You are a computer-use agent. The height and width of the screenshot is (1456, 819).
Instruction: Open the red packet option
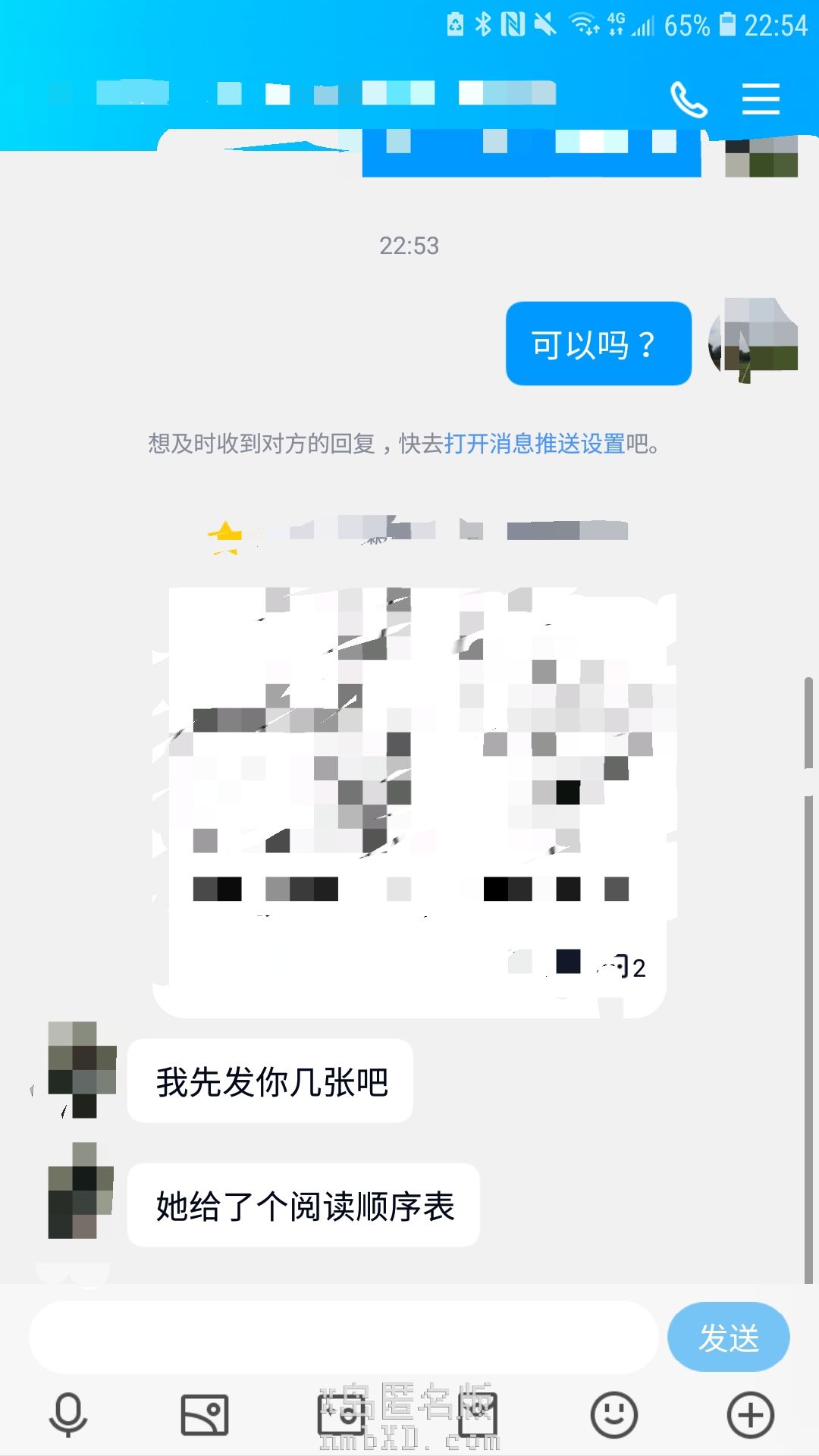coord(478,1415)
